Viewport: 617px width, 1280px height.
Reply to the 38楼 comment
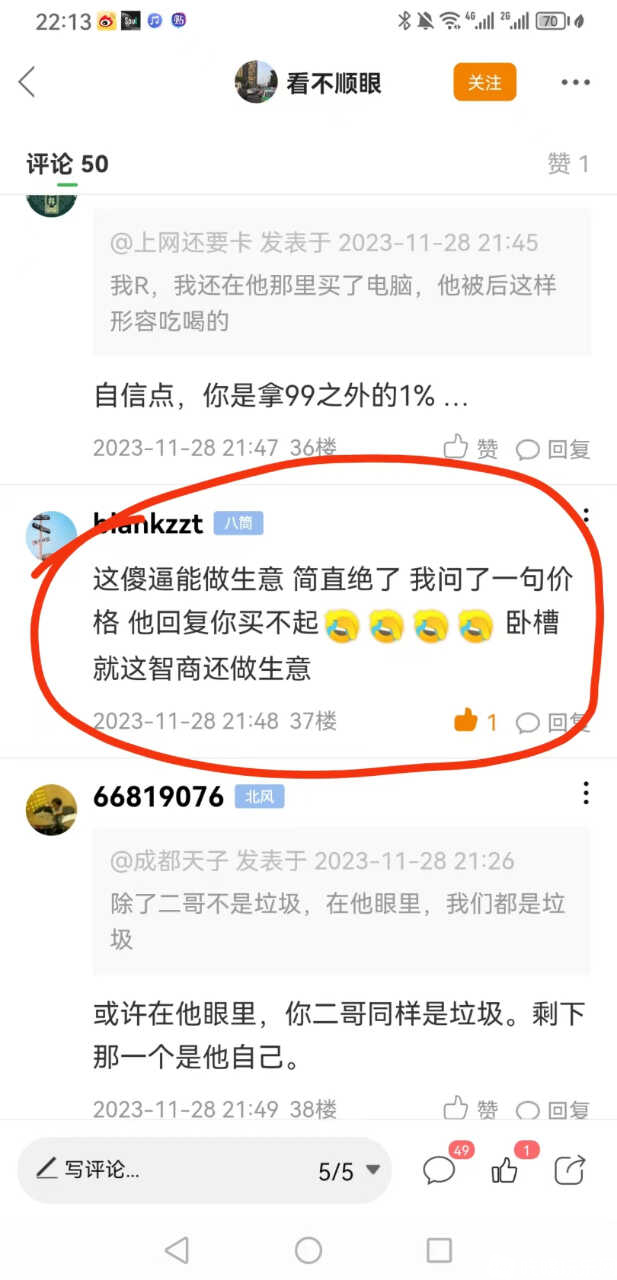click(553, 1109)
